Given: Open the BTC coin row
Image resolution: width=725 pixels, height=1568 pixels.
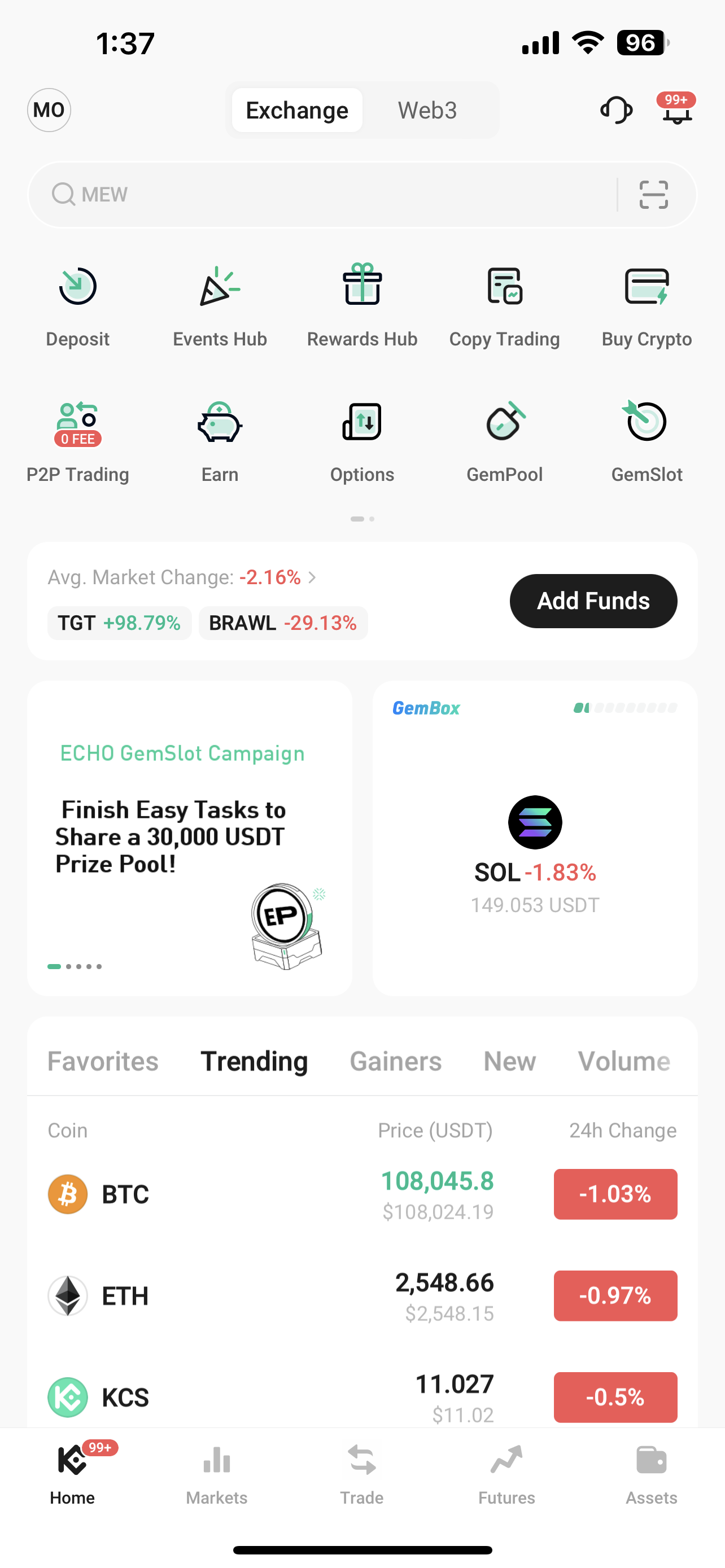Looking at the screenshot, I should pyautogui.click(x=362, y=1194).
